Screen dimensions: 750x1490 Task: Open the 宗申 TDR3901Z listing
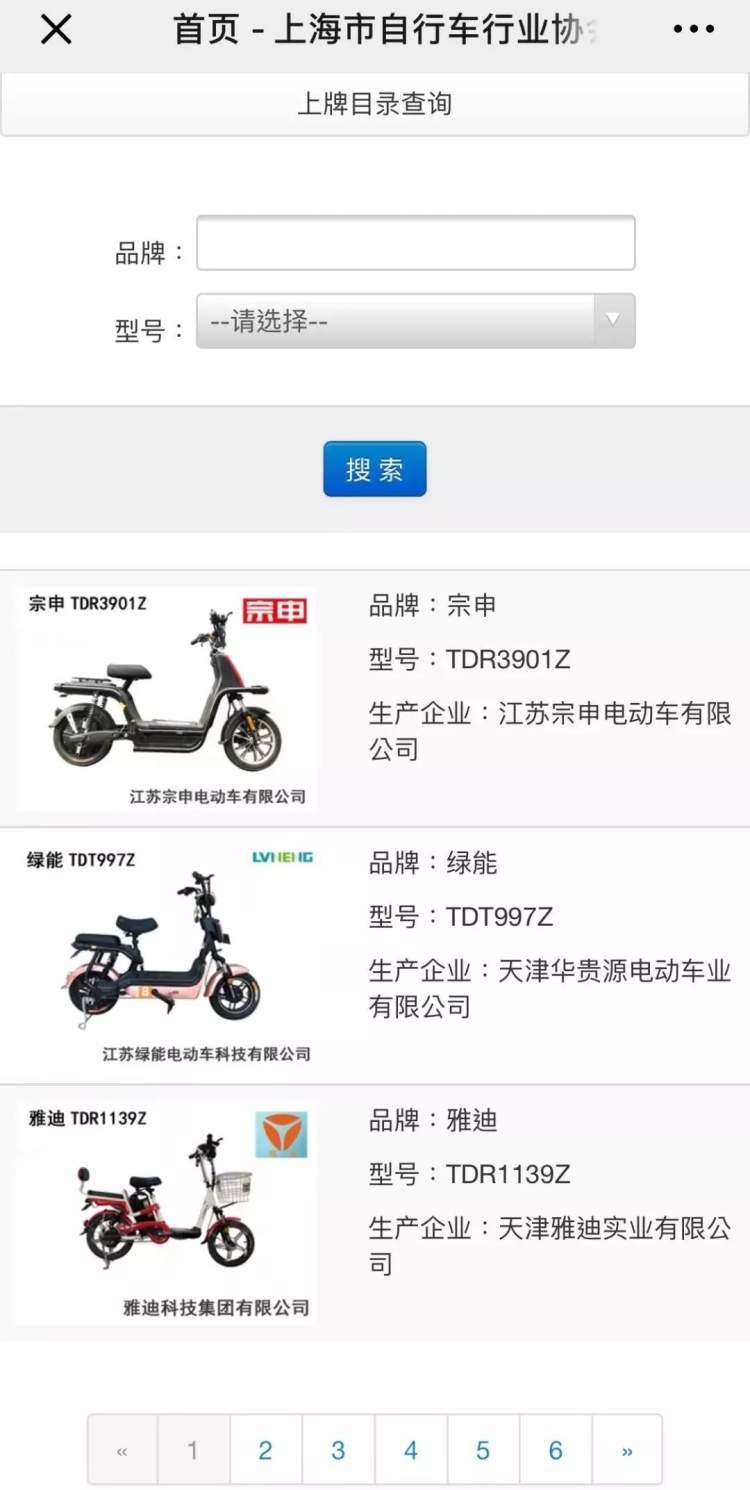(x=374, y=699)
